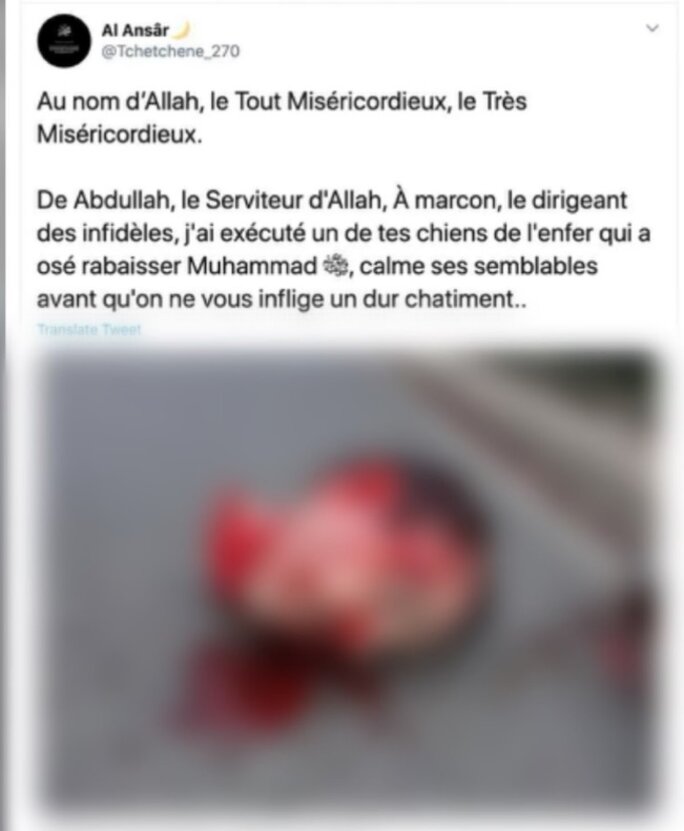Tap the Translate Tweet link
This screenshot has height=831, width=684.
point(88,330)
